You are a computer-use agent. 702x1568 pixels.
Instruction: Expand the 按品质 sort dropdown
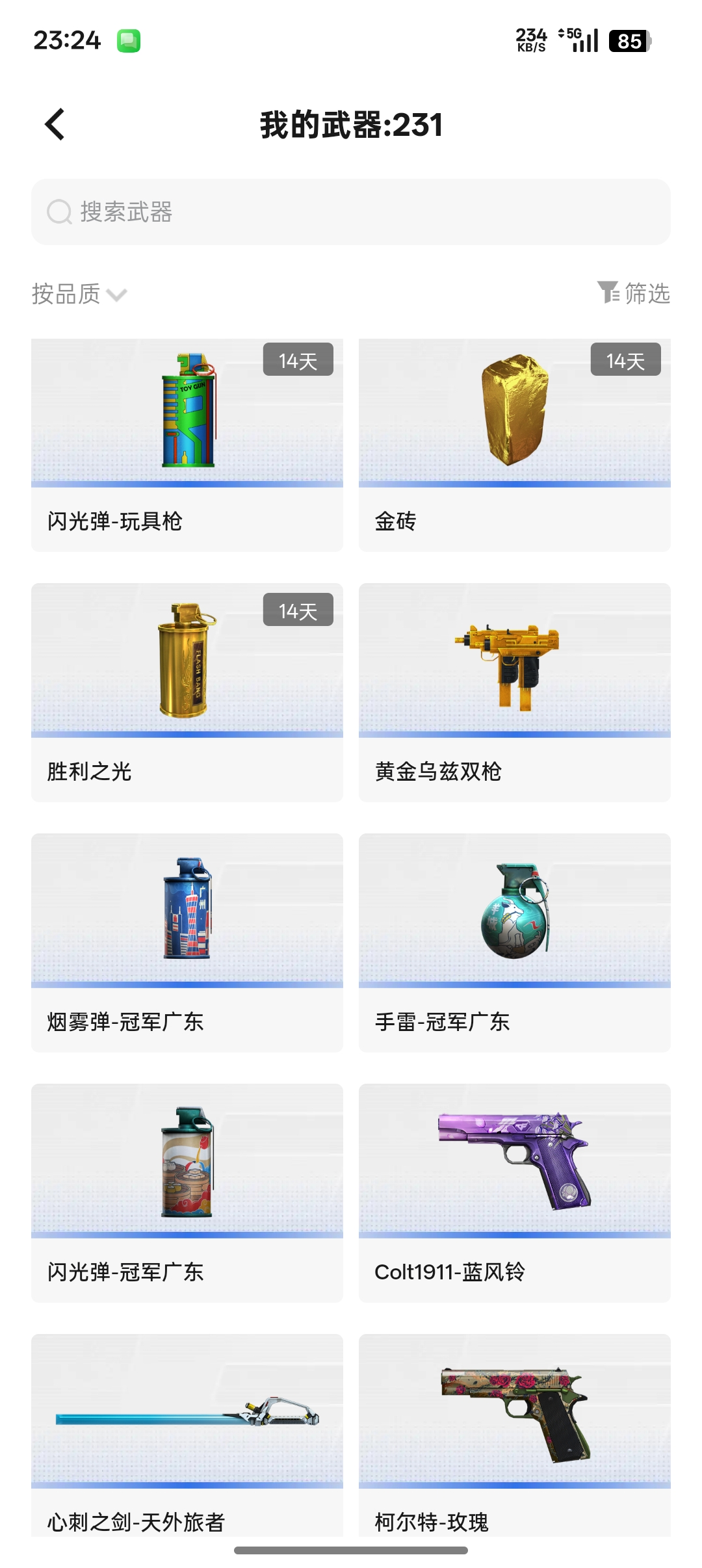[x=79, y=294]
